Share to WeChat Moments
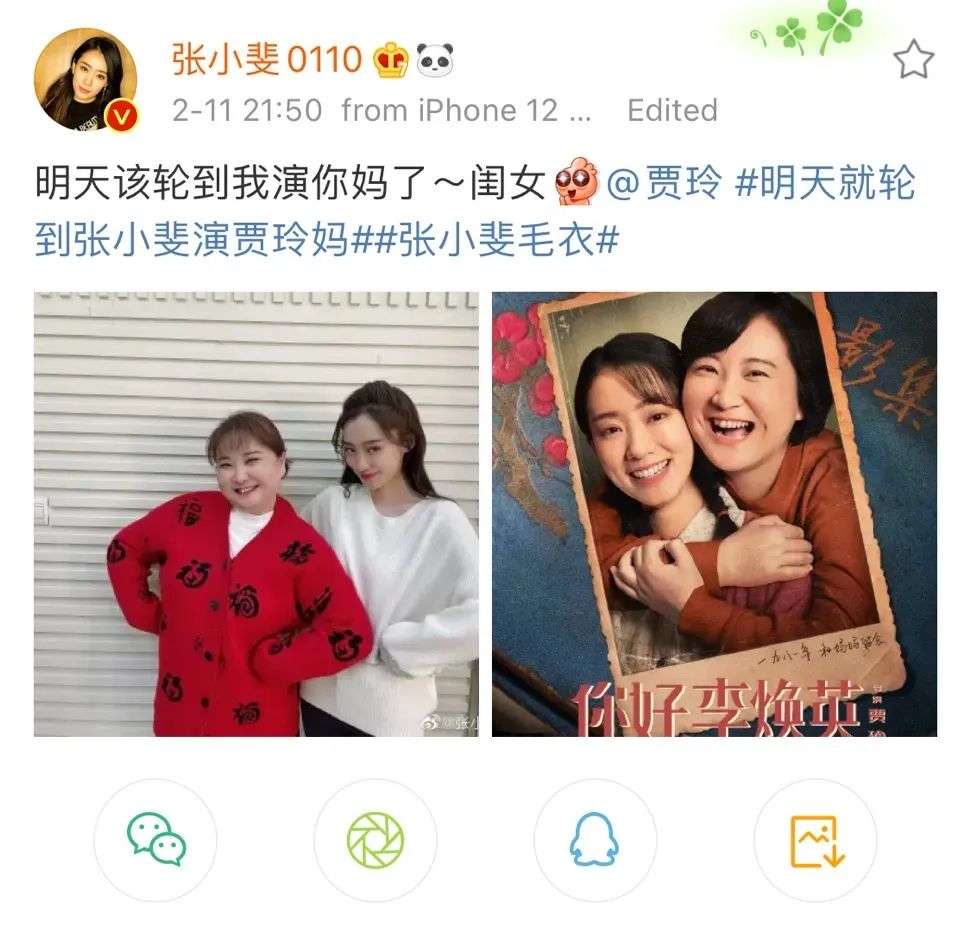 point(375,840)
